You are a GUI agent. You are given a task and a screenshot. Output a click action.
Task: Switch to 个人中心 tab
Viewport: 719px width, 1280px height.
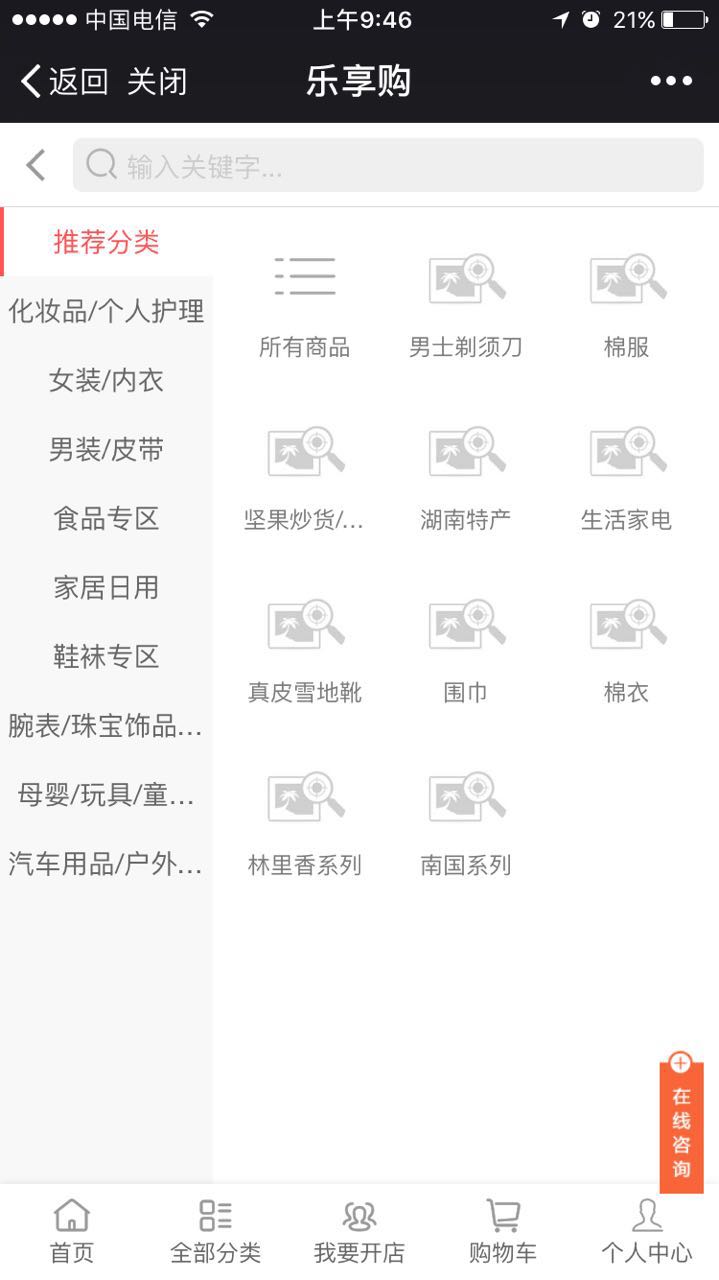646,1232
